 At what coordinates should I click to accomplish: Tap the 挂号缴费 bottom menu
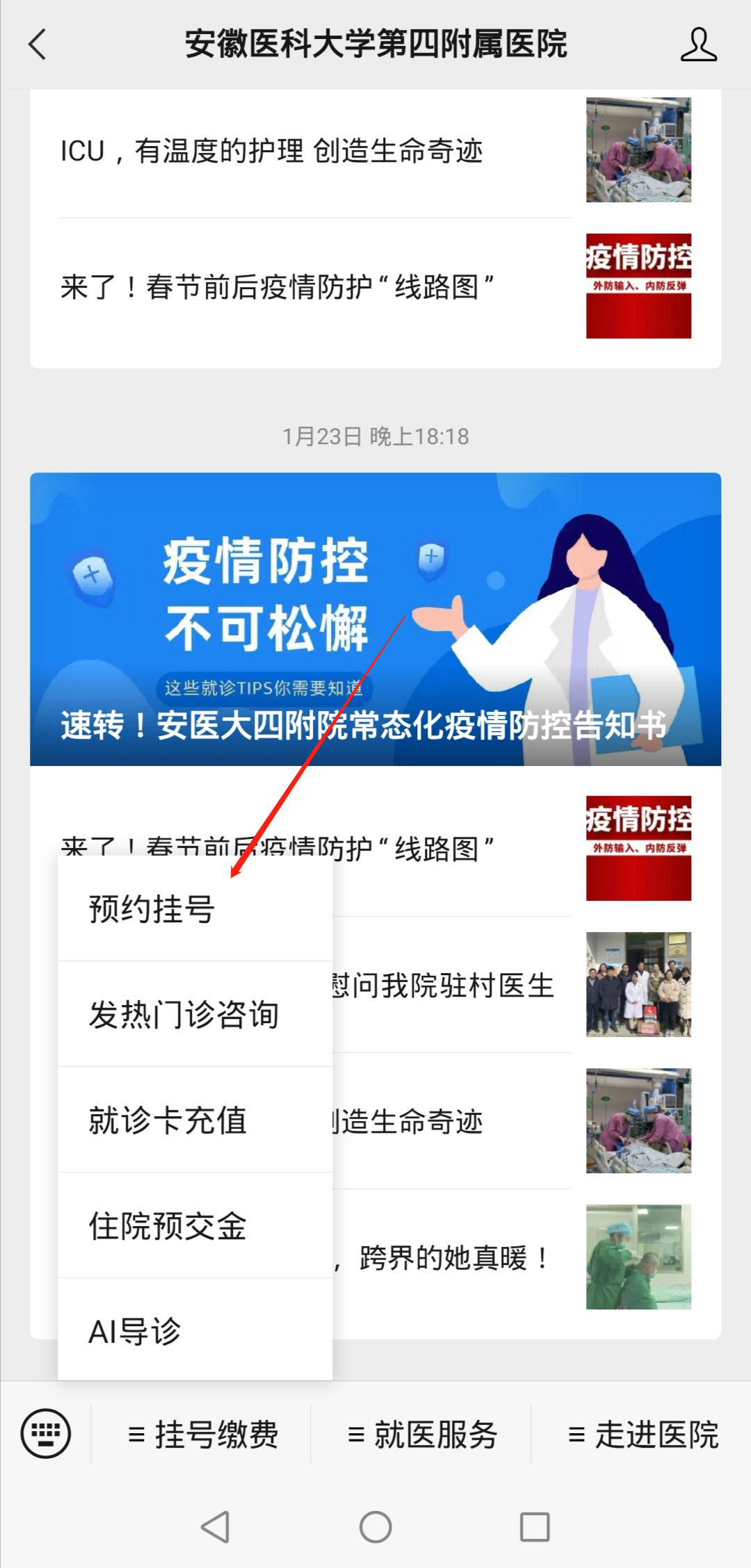coord(202,1435)
